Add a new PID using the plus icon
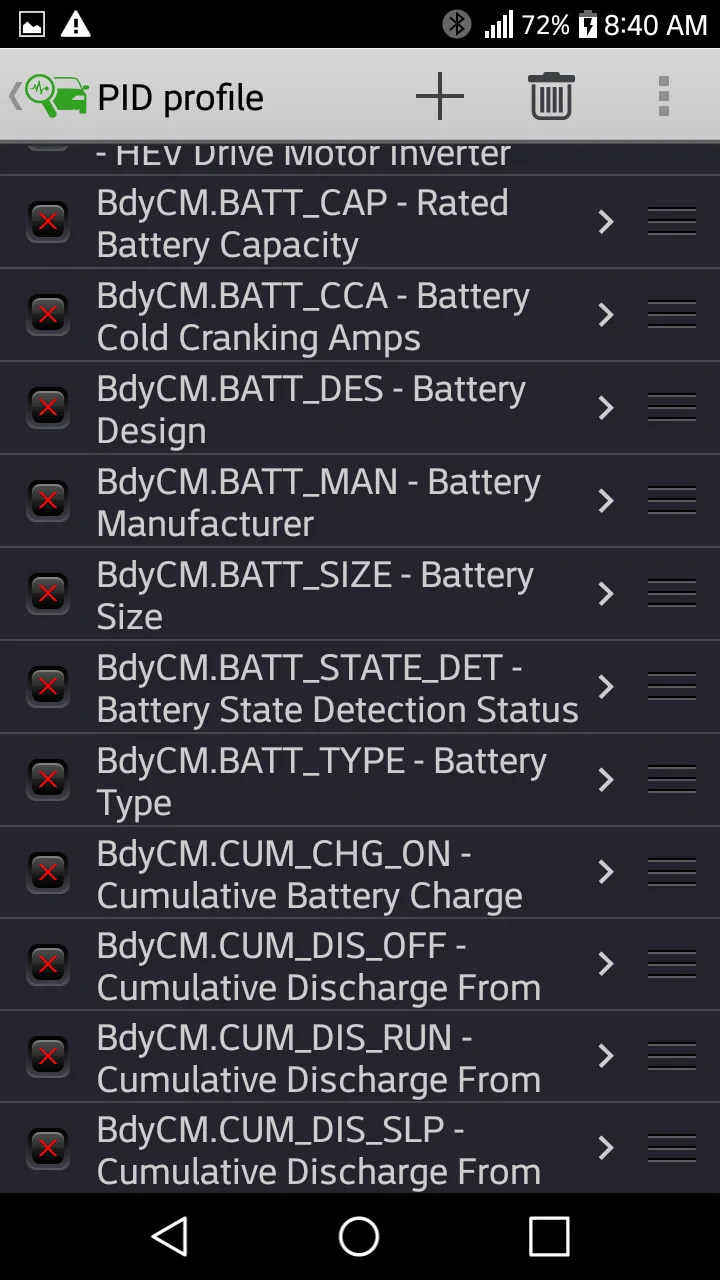720x1280 pixels. pyautogui.click(x=439, y=96)
